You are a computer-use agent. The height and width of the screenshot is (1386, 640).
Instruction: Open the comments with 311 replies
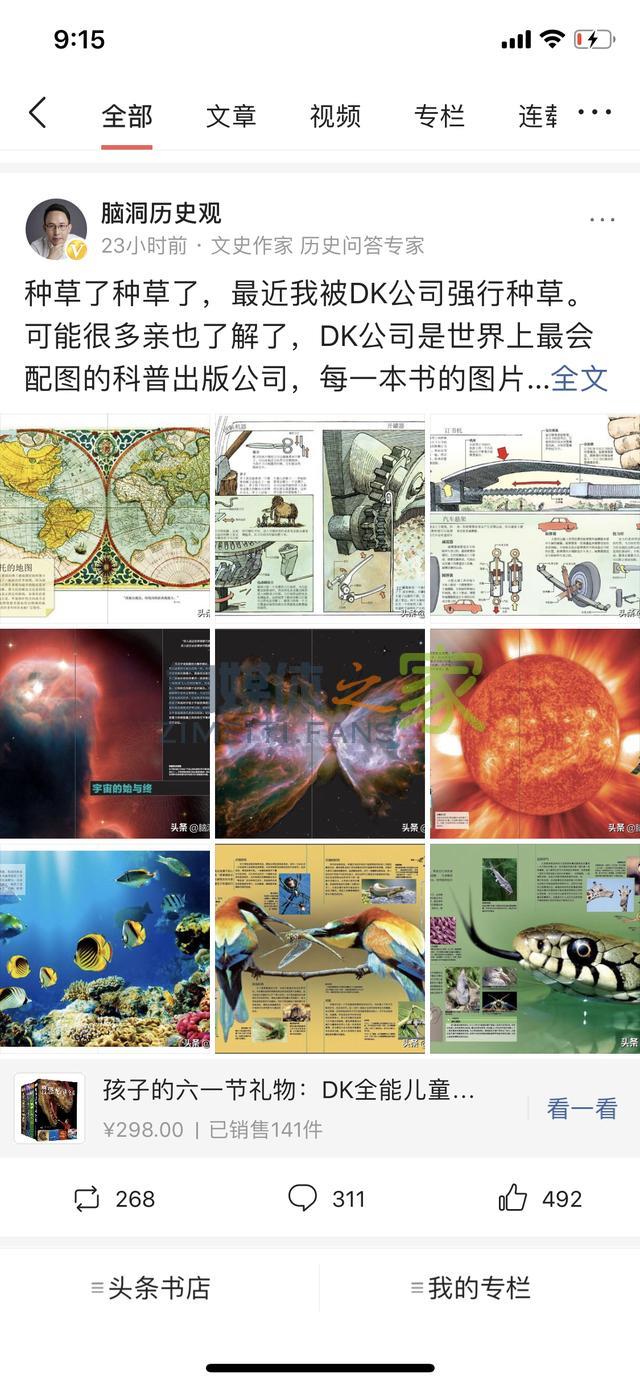[x=327, y=1198]
